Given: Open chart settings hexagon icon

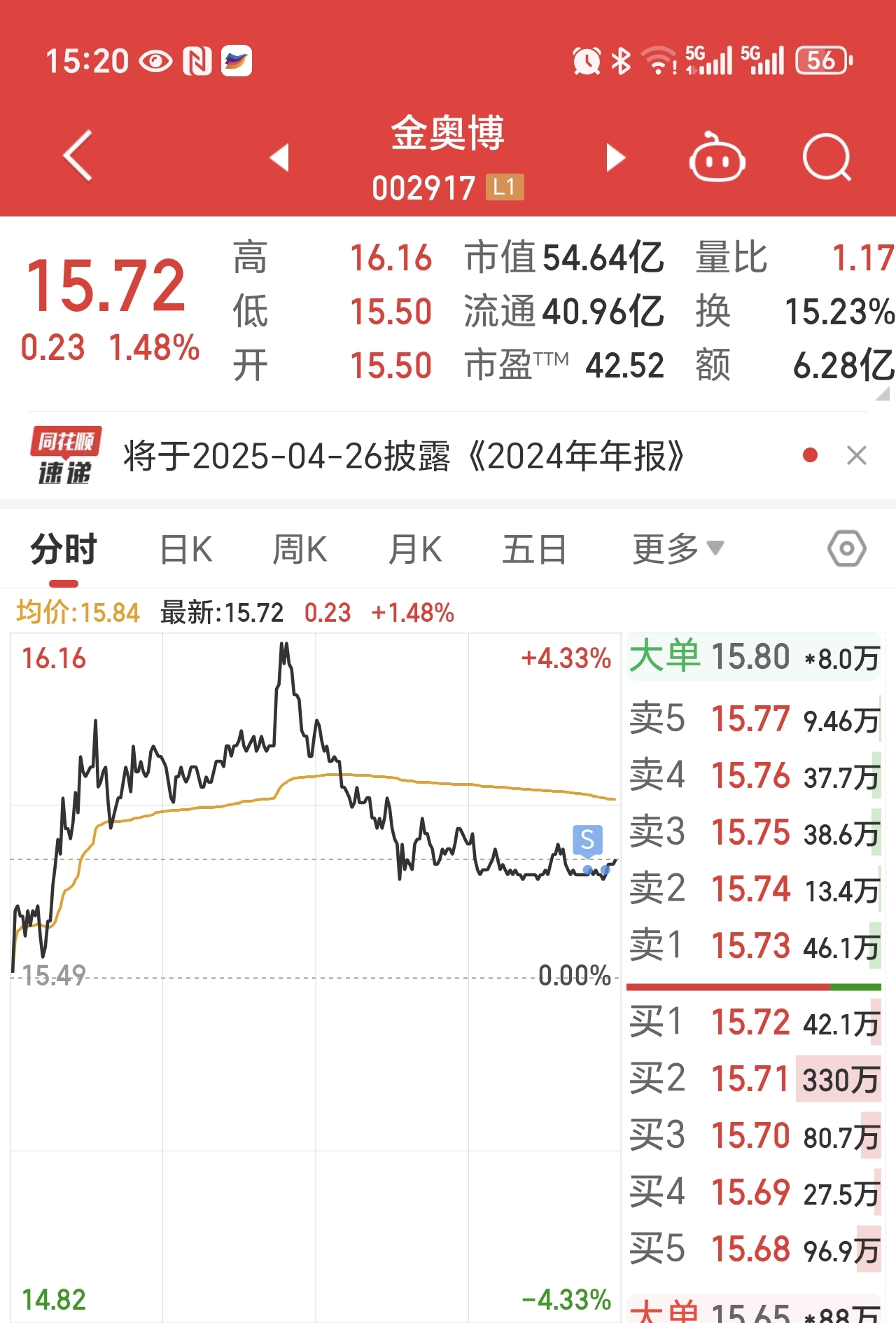Looking at the screenshot, I should pyautogui.click(x=846, y=549).
